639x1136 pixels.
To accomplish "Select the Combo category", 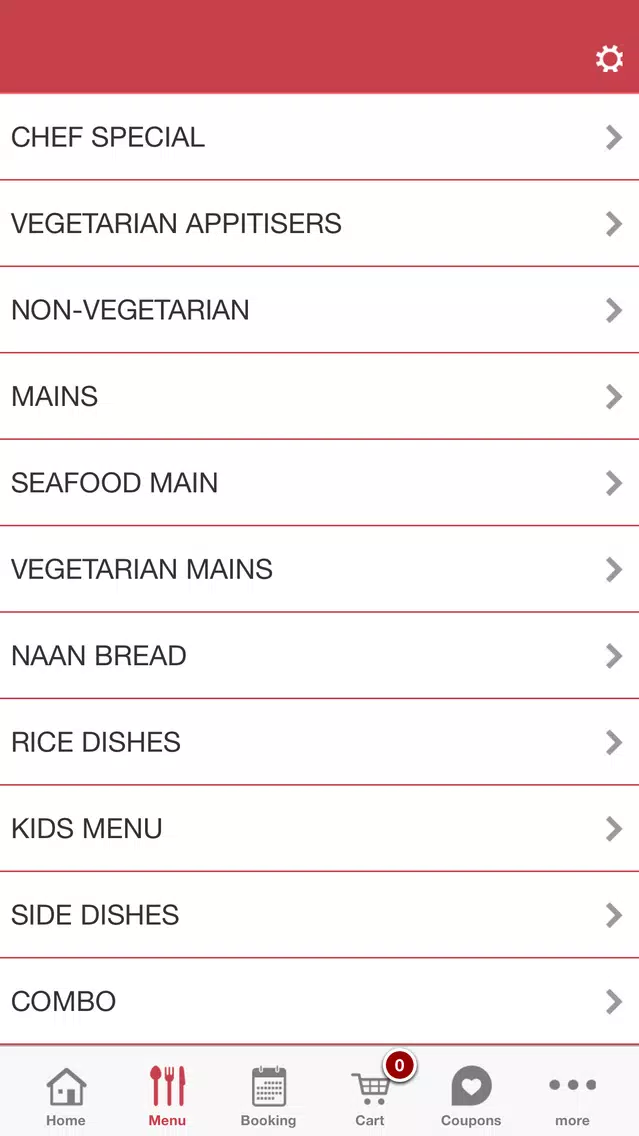I will click(x=320, y=1001).
